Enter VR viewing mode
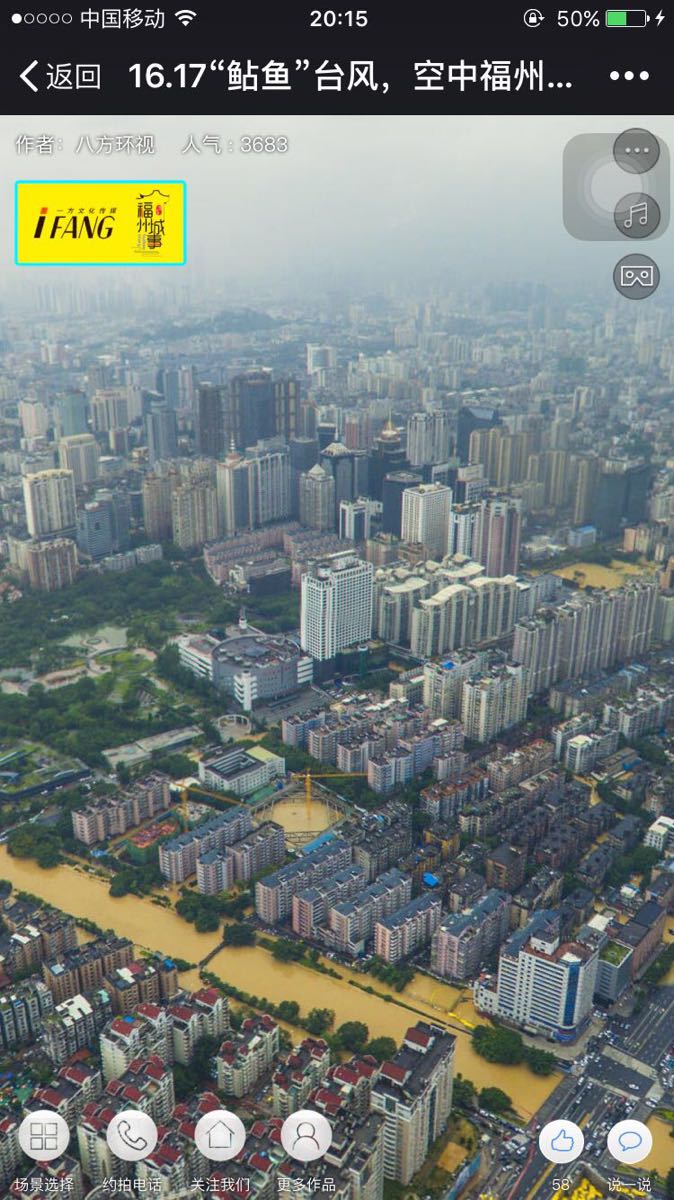Screen dimensions: 674x1200 (x=636, y=275)
